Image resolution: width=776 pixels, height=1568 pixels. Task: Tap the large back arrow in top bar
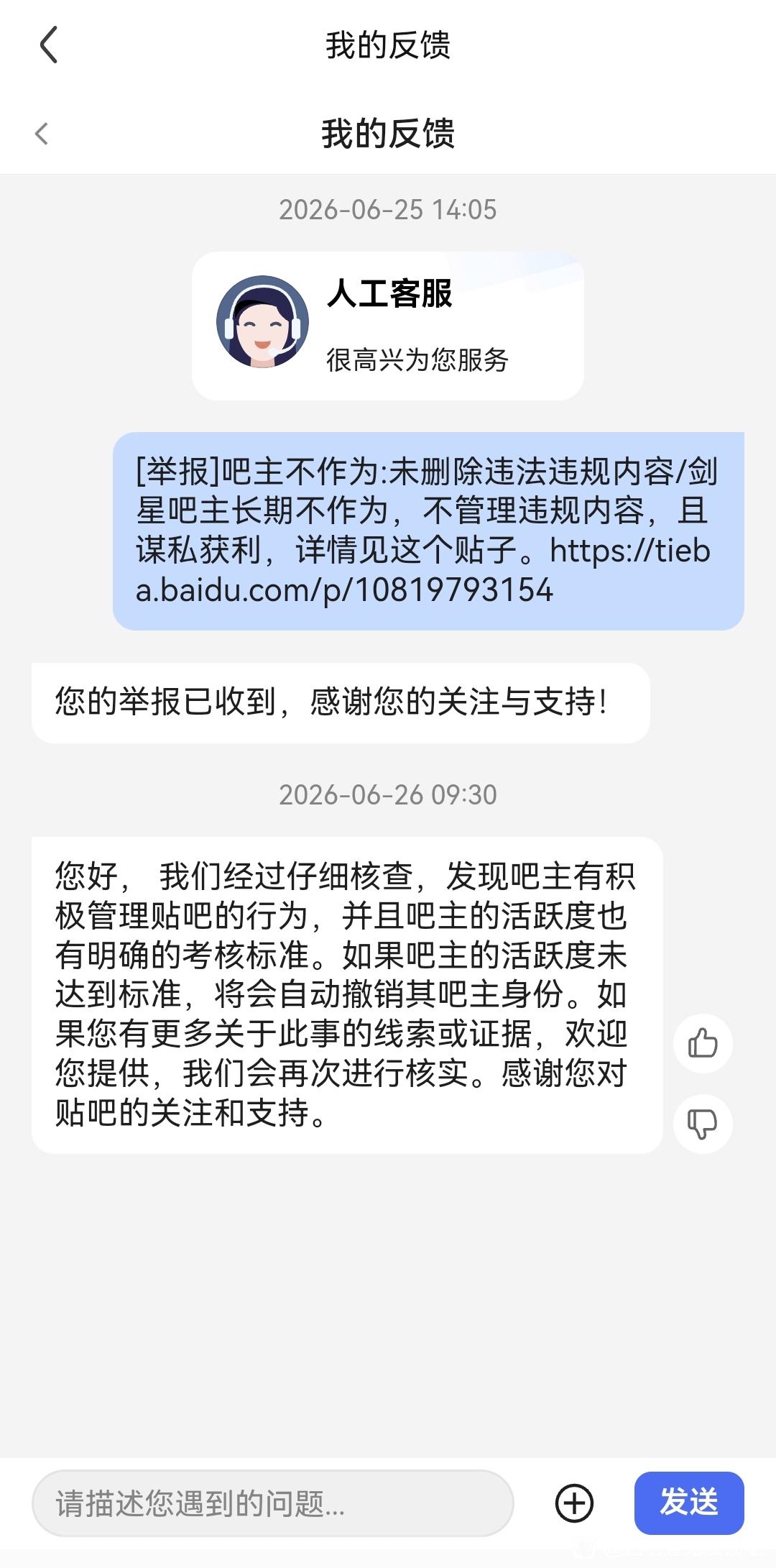click(48, 45)
